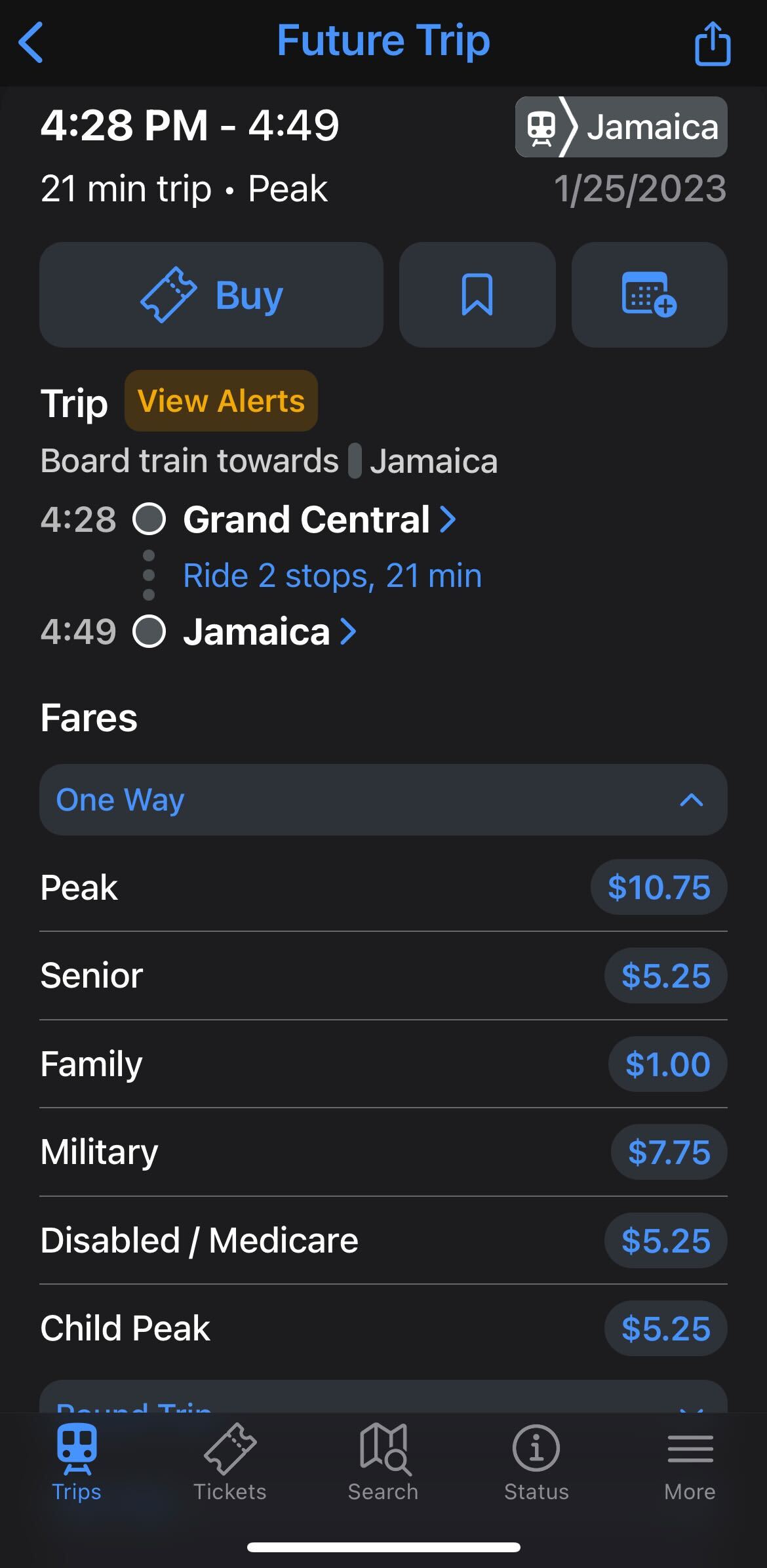Choose the Senior fare price
Image resolution: width=767 pixels, height=1568 pixels.
point(665,976)
